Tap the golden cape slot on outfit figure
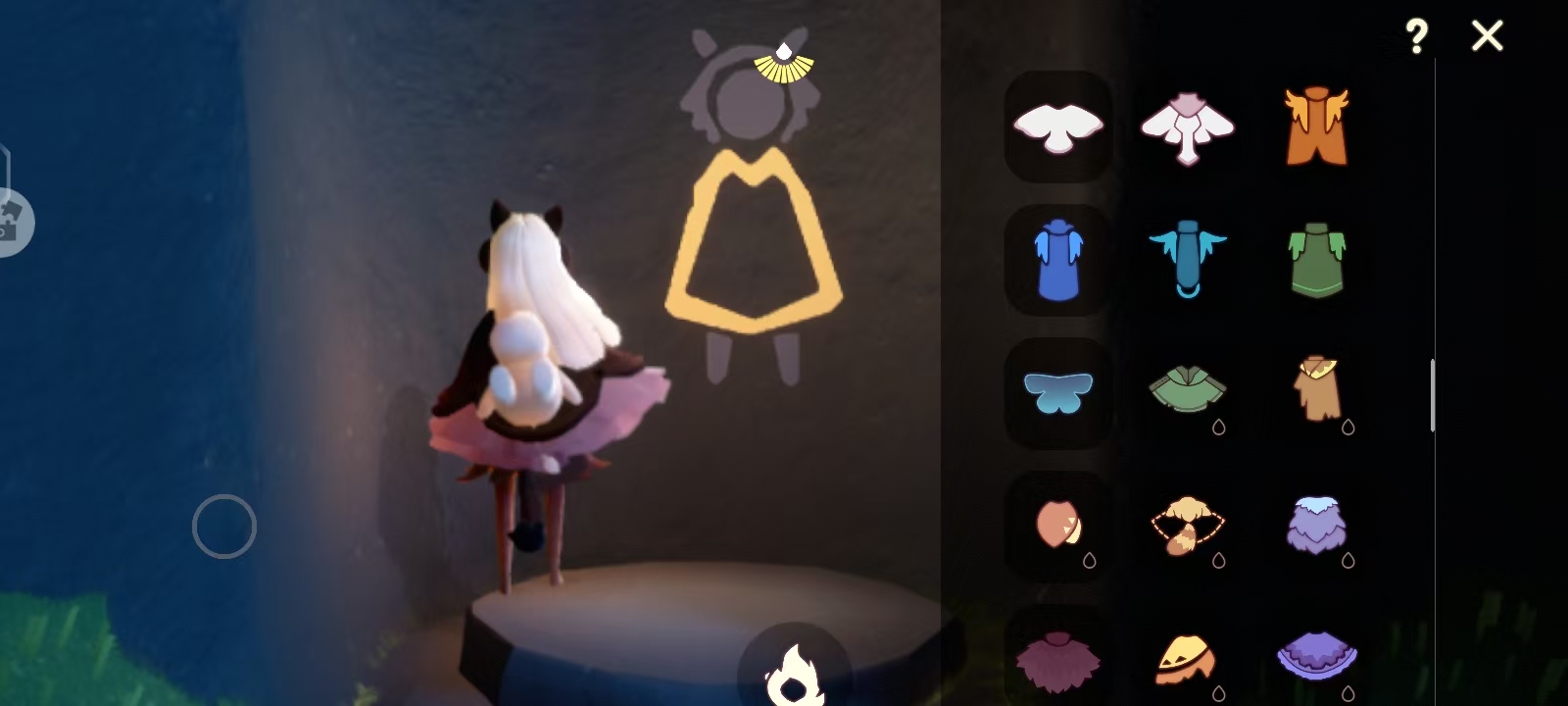Image resolution: width=1568 pixels, height=706 pixels. (x=753, y=245)
